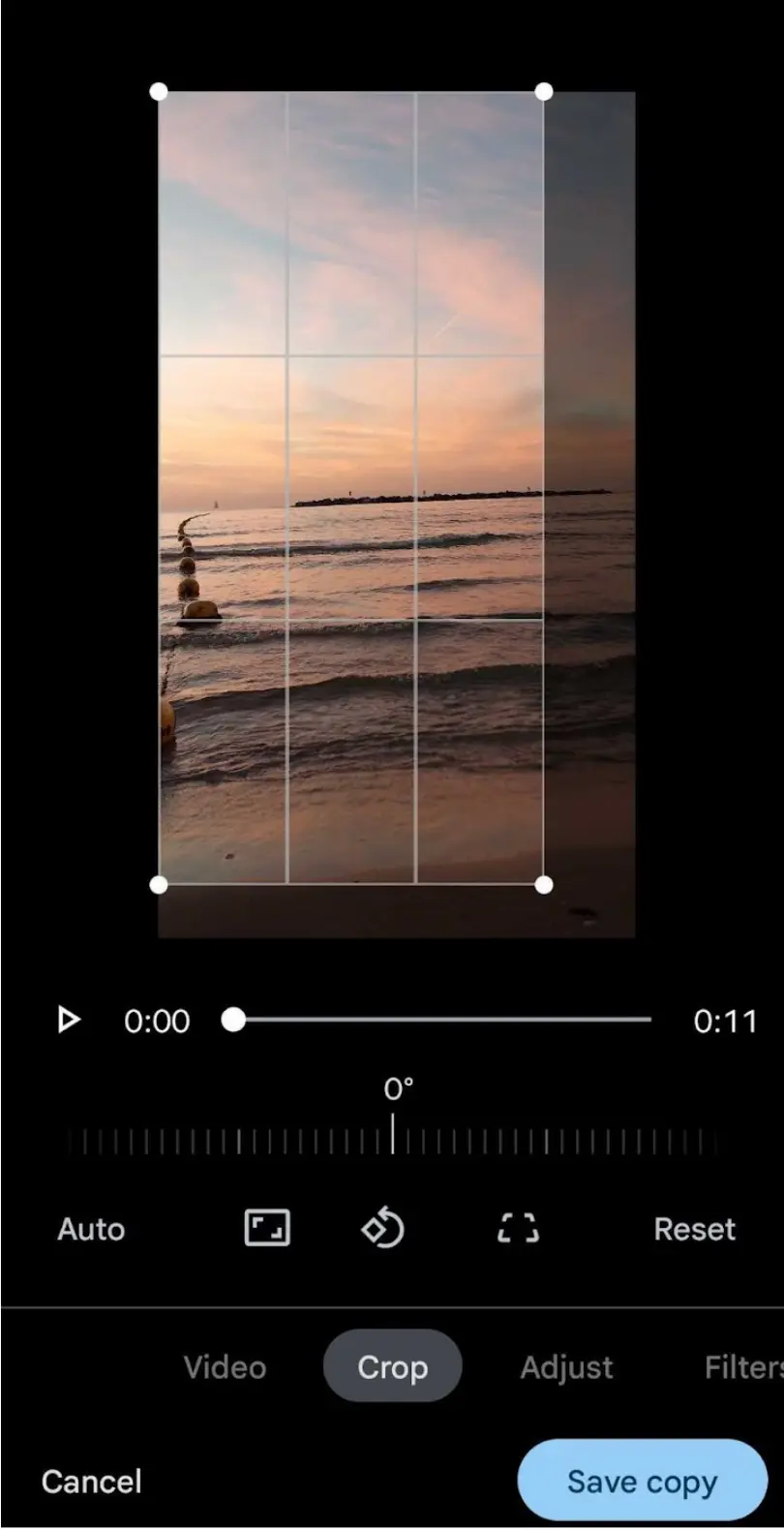Reset the crop changes
Screen dimensions: 784x1530
pyautogui.click(x=694, y=1229)
